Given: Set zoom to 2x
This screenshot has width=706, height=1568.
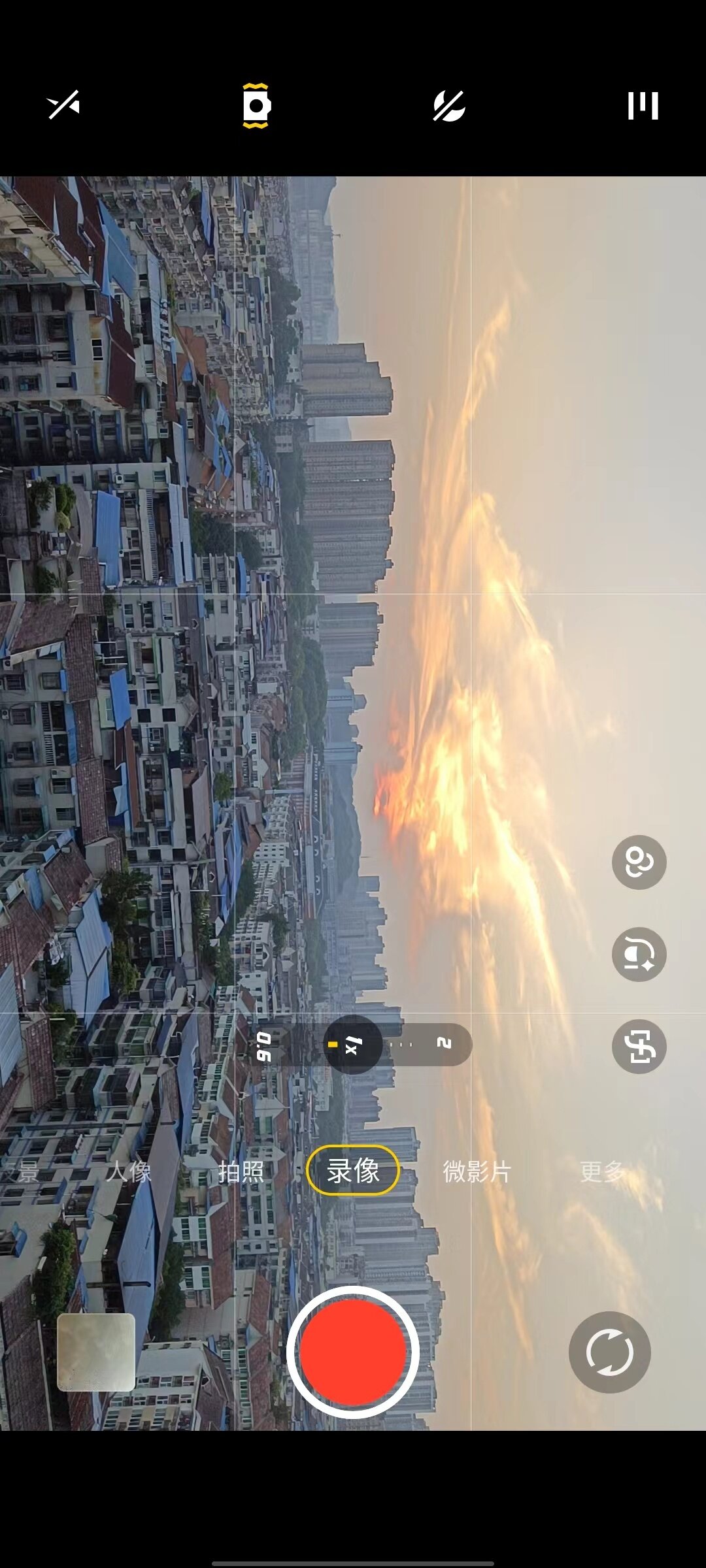Looking at the screenshot, I should [444, 1043].
